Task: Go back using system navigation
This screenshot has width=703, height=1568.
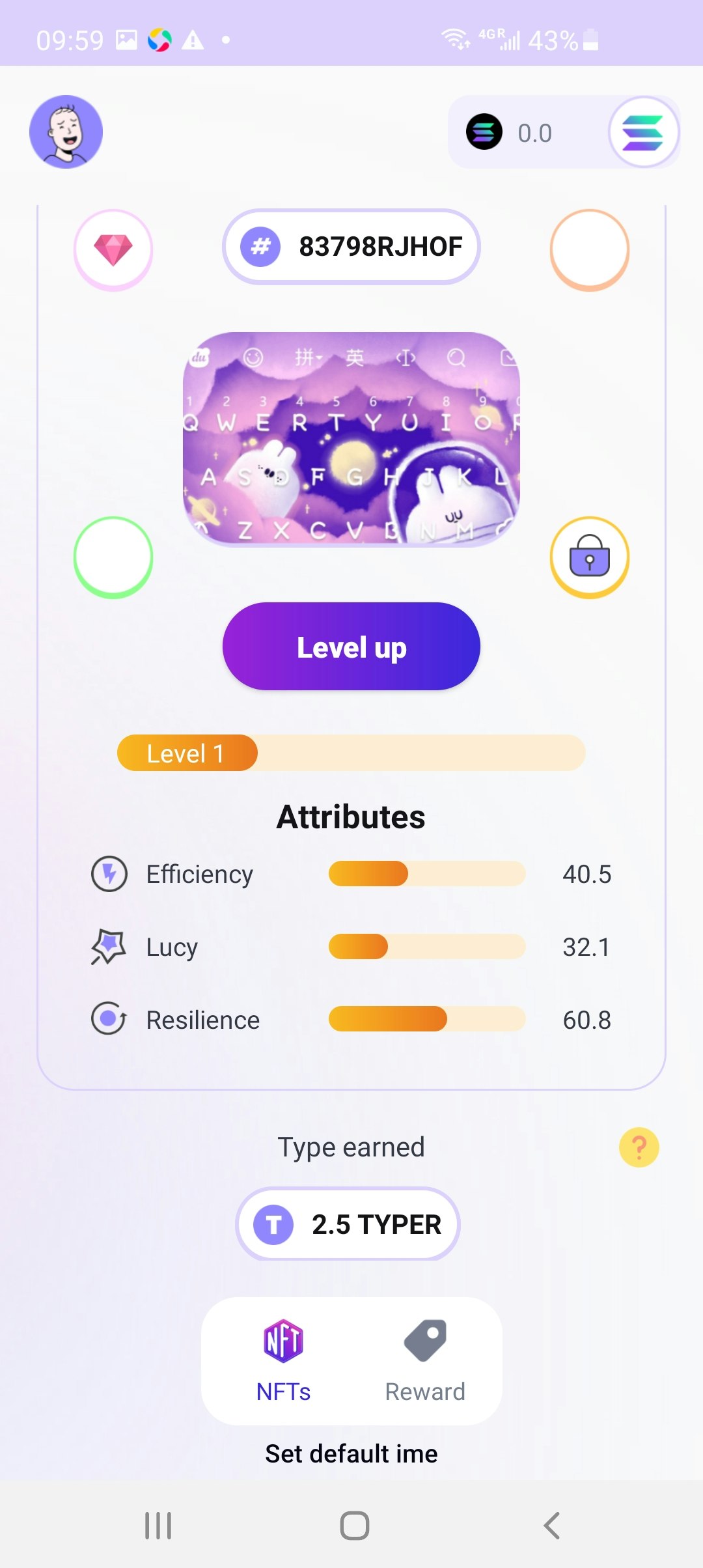Action: tap(551, 1525)
